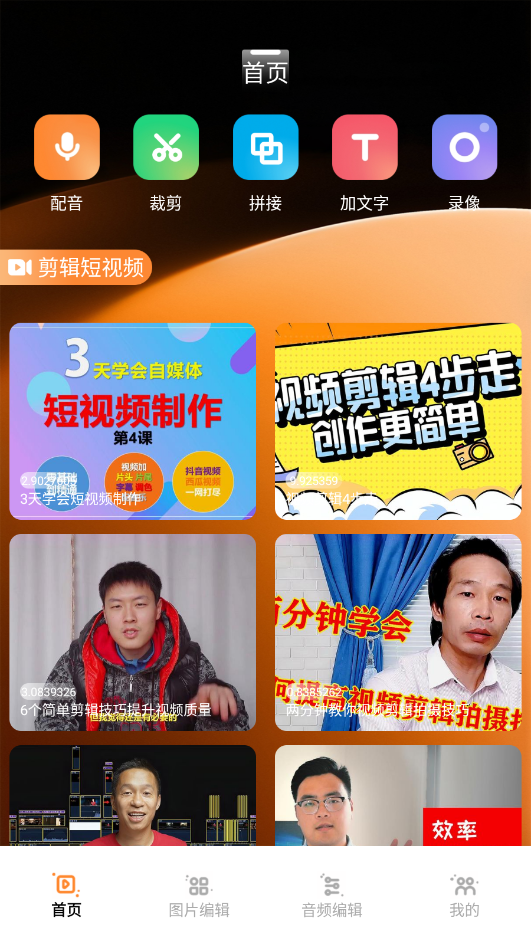Go to the 音频编辑 tab
Image resolution: width=531 pixels, height=944 pixels.
point(332,896)
